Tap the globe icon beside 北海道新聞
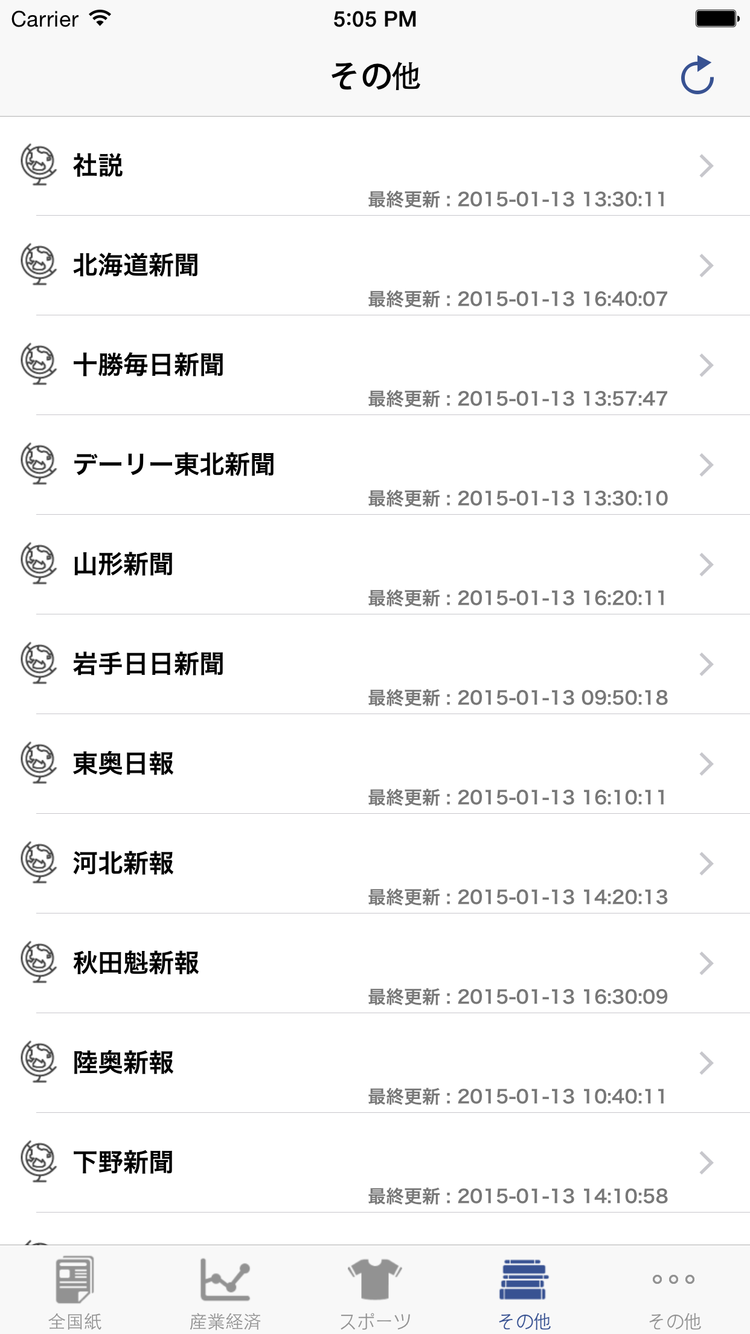 [38, 266]
